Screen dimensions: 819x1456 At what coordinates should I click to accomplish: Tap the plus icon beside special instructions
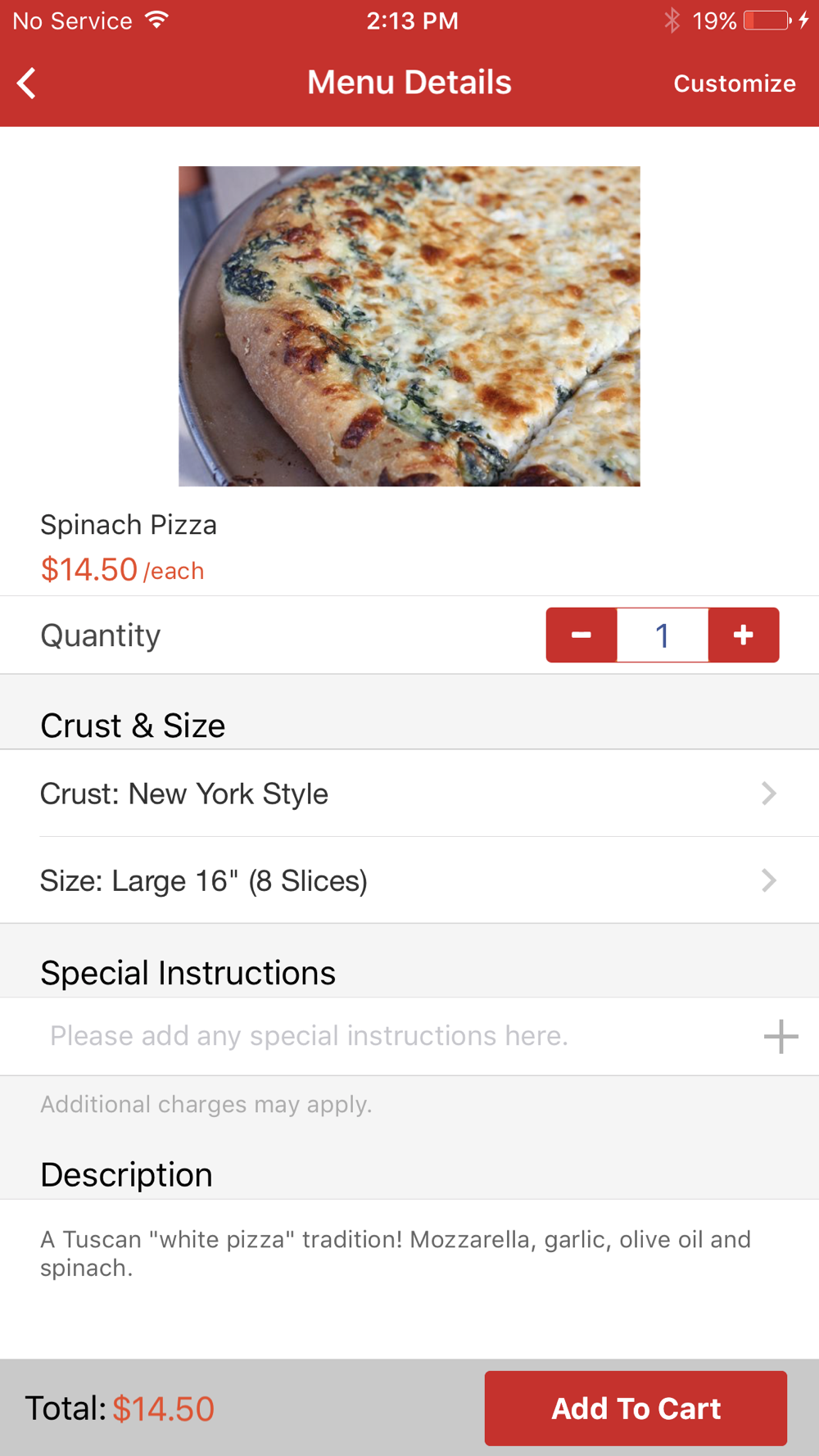click(x=781, y=1037)
